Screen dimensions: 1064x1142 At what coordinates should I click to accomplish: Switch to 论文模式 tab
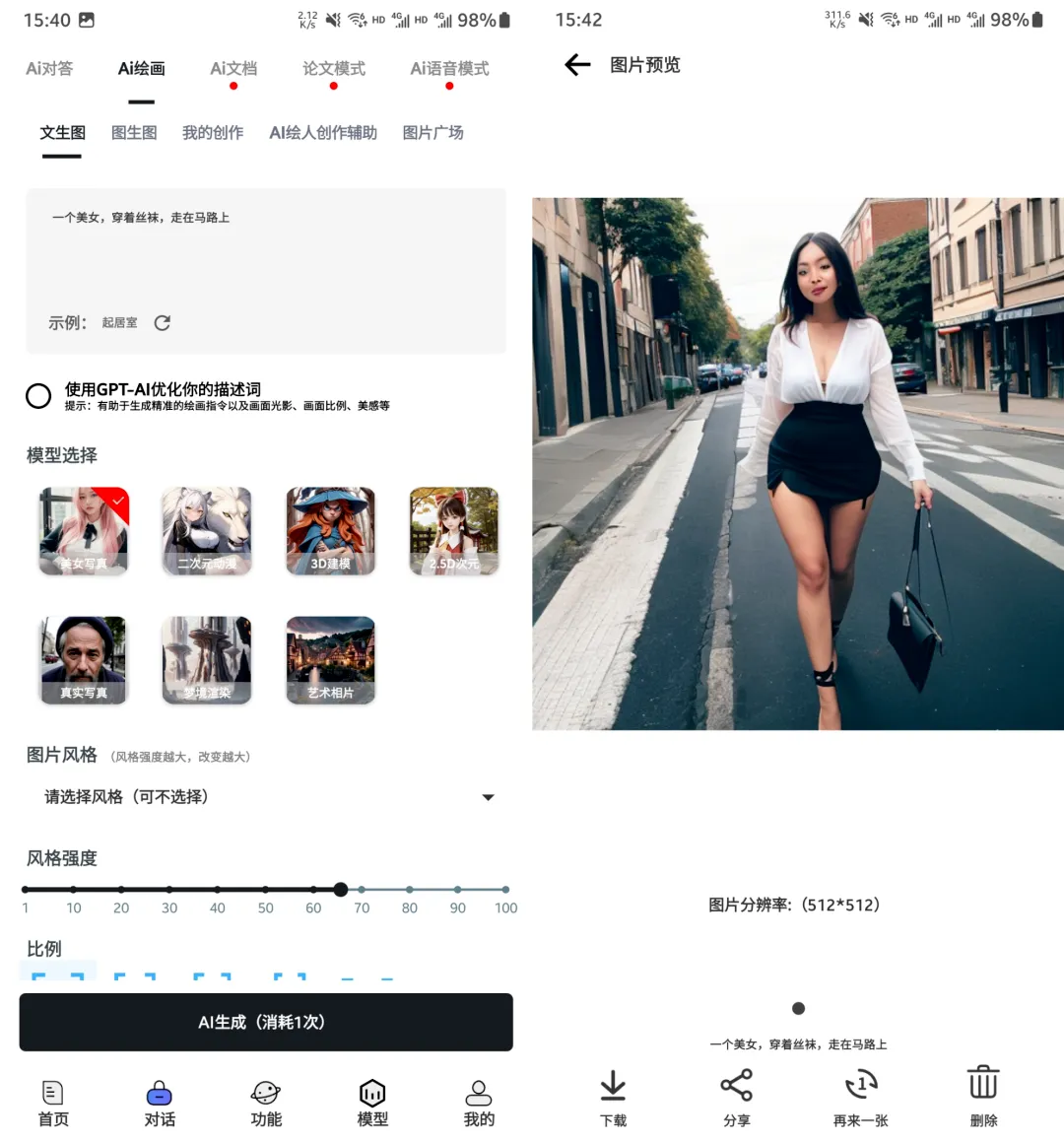click(x=334, y=68)
